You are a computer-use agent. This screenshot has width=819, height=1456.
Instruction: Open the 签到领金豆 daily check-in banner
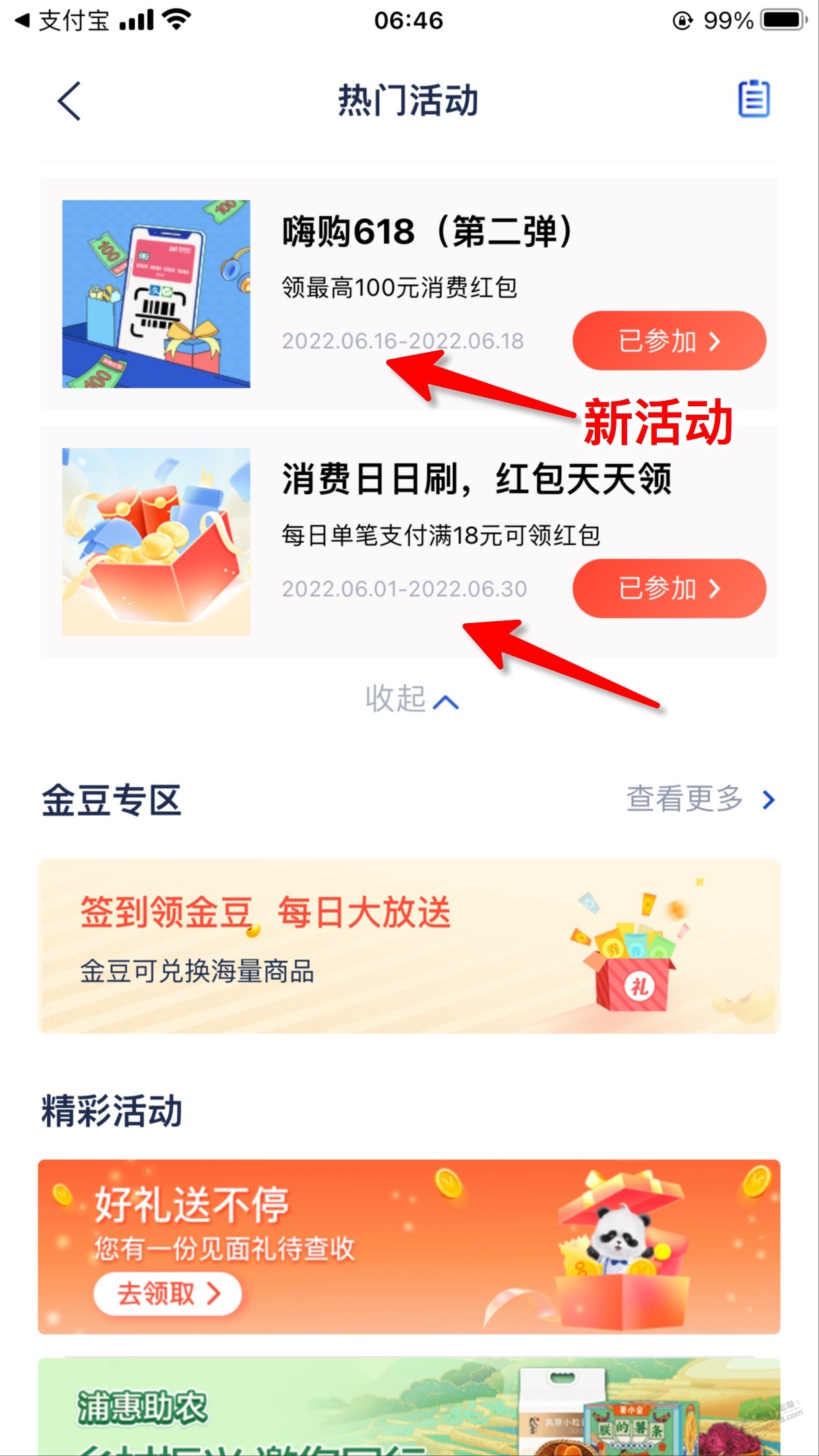coord(409,946)
